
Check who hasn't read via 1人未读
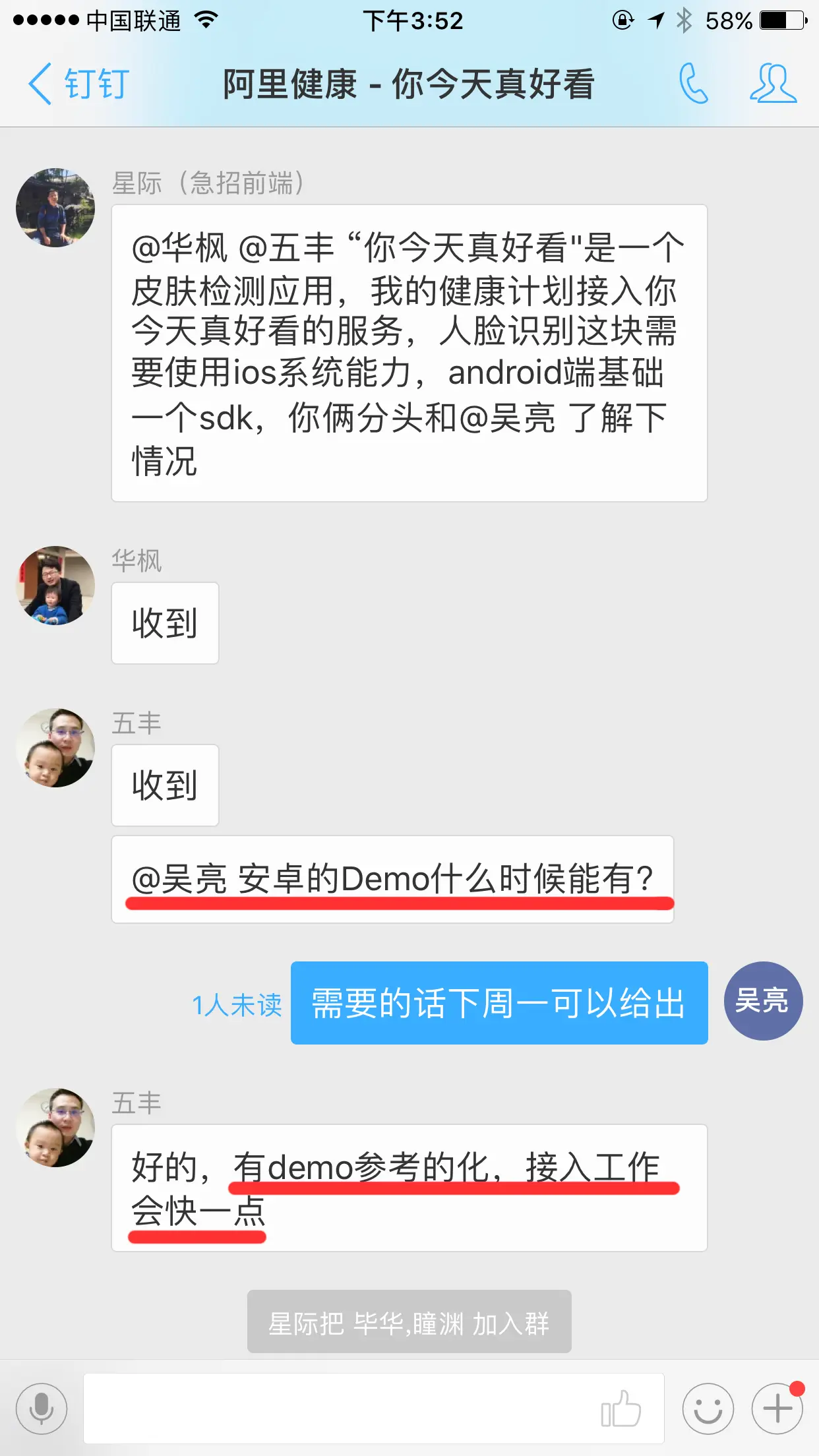pos(237,1005)
